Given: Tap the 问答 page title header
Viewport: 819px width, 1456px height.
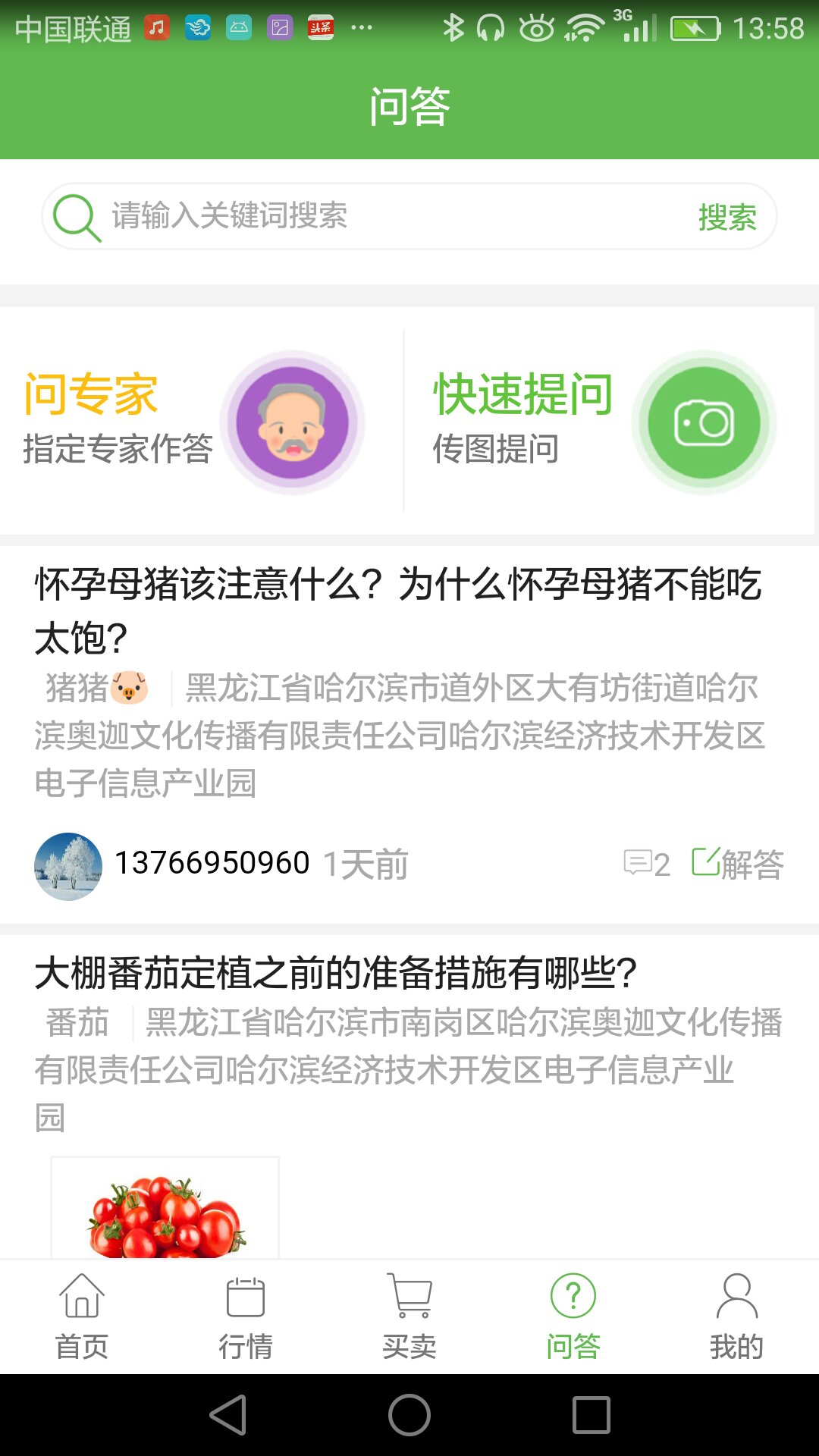Looking at the screenshot, I should click(x=409, y=105).
